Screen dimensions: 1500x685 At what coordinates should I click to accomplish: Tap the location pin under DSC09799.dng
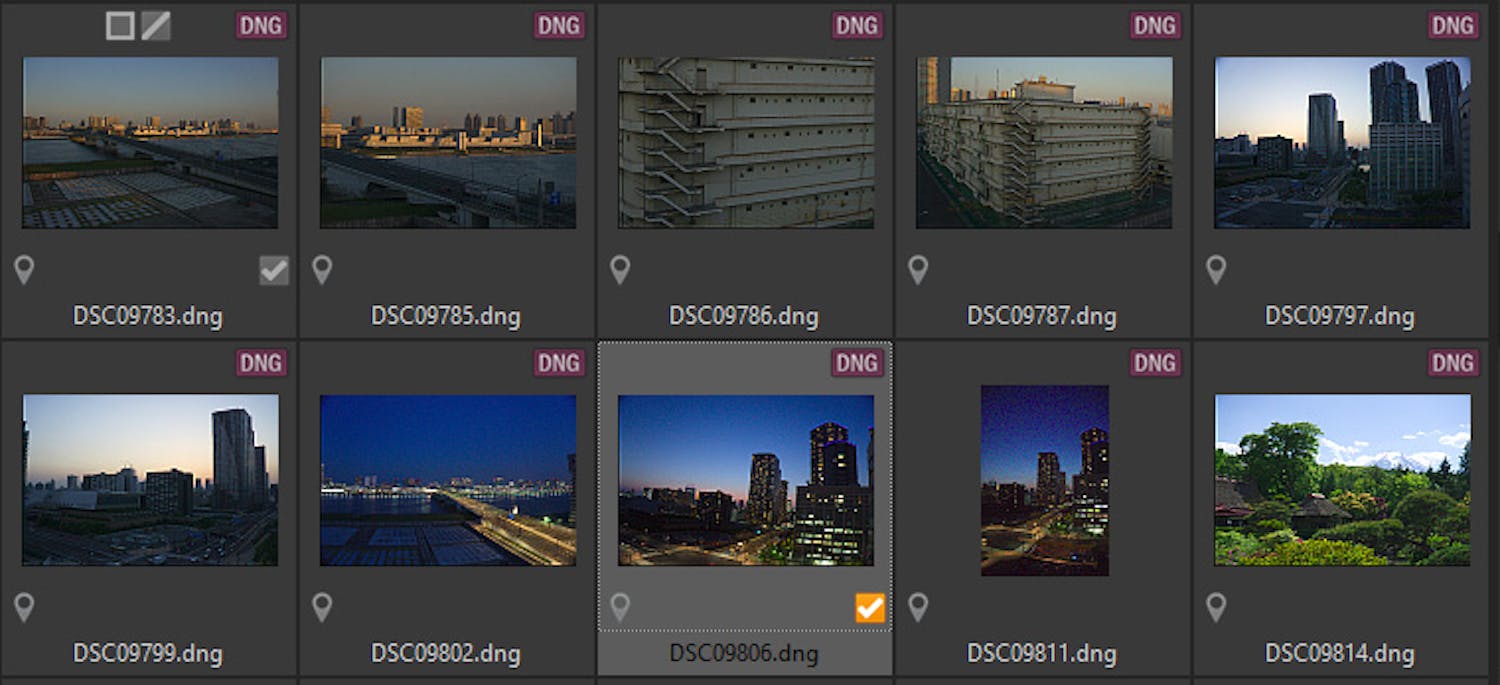24,606
